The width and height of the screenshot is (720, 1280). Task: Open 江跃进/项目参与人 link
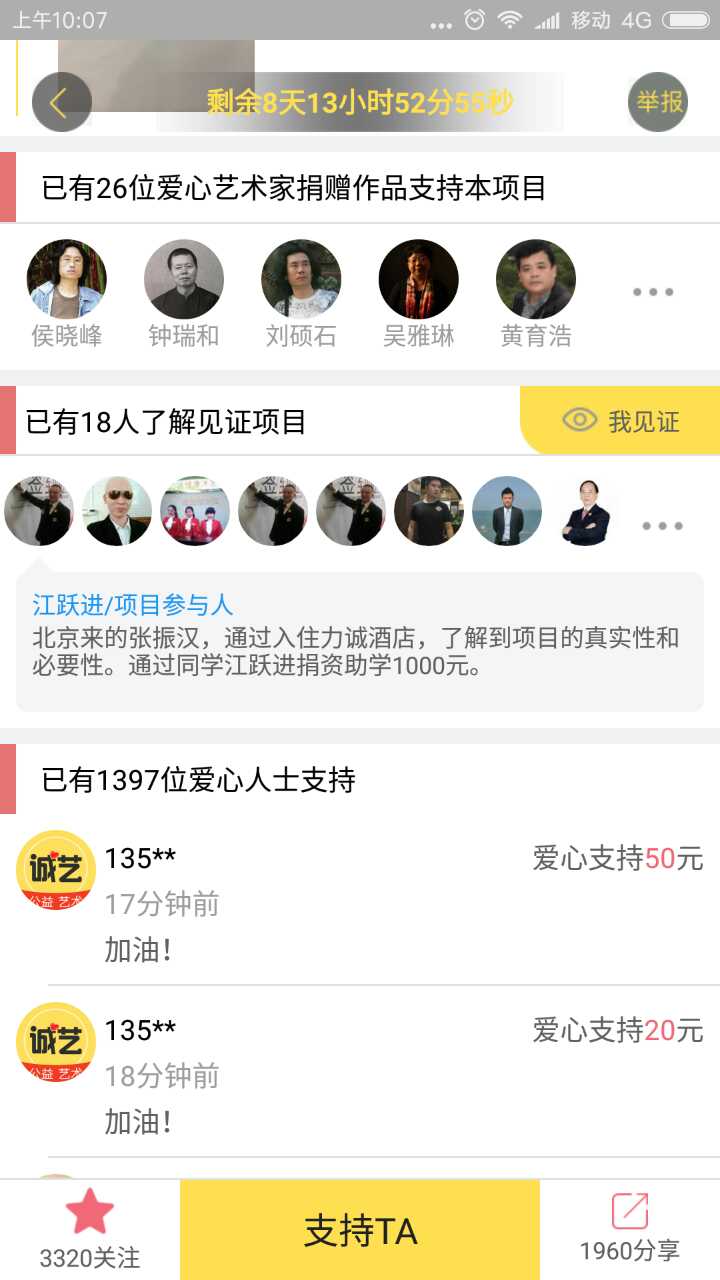click(x=132, y=604)
